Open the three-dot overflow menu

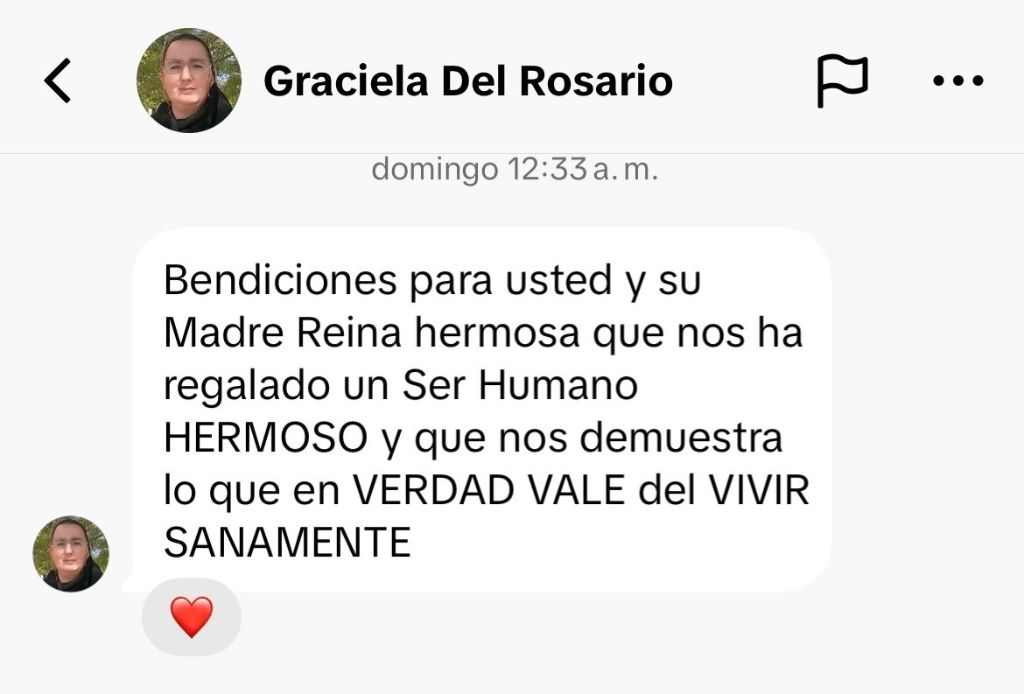point(957,81)
